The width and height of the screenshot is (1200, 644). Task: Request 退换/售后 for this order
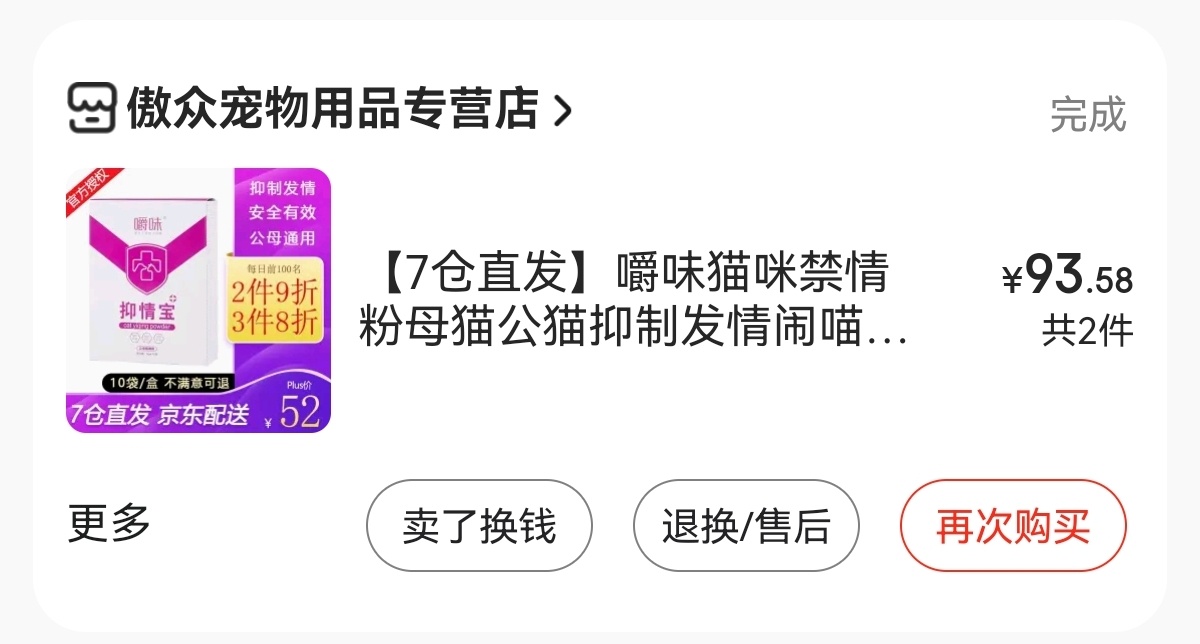pos(746,526)
